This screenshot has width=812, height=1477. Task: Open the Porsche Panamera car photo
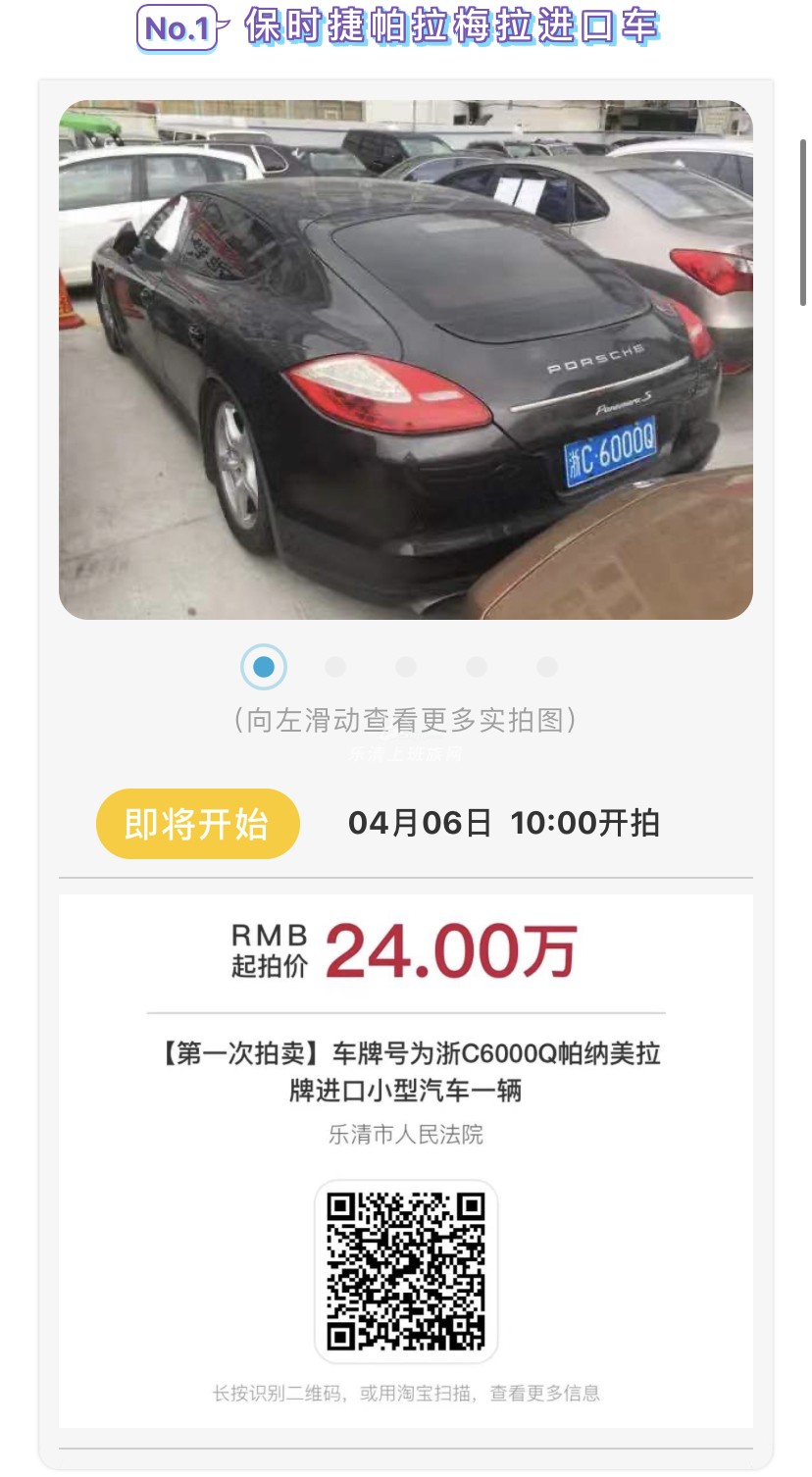405,360
